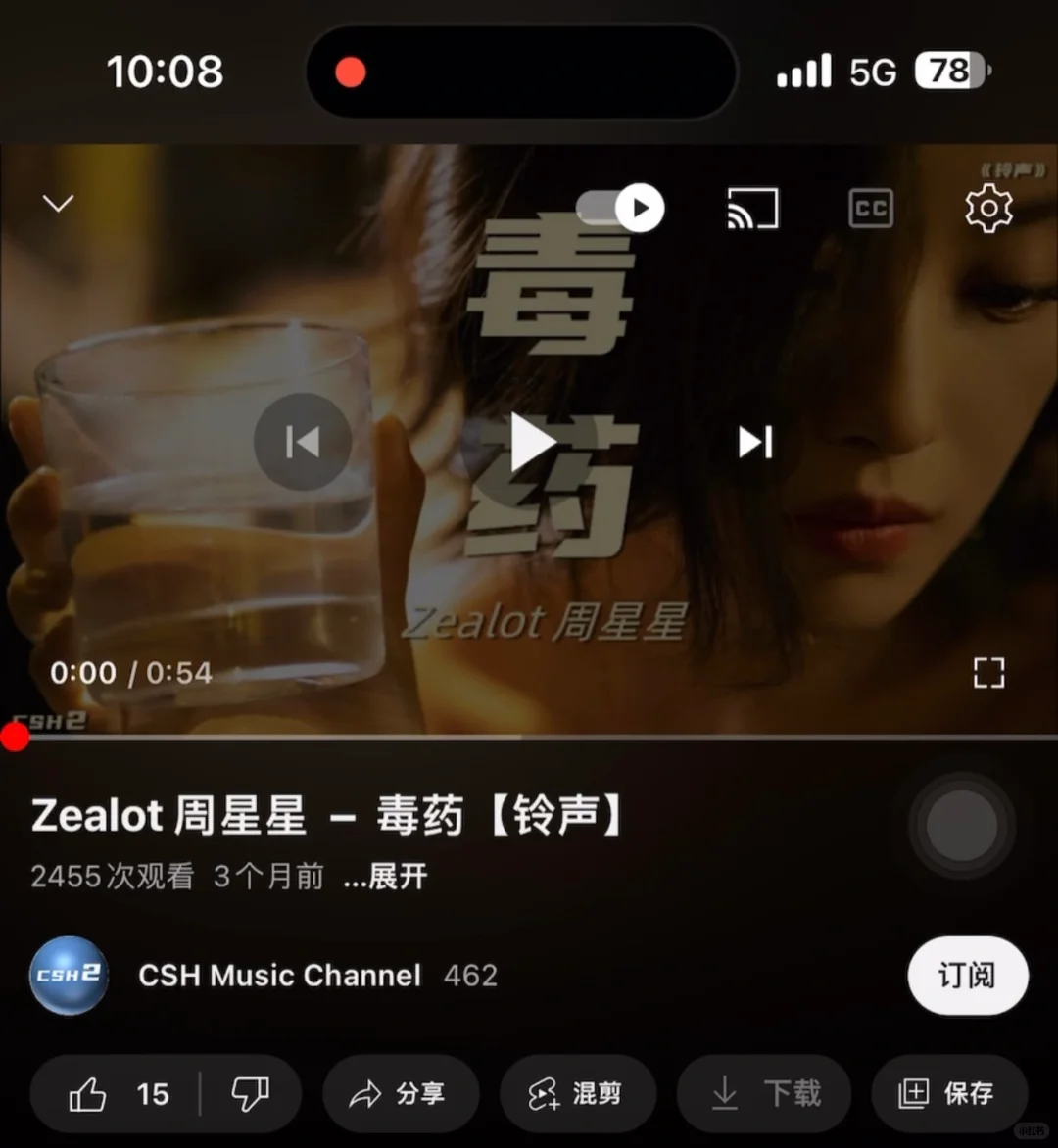Toggle the autoplay switch

[x=621, y=208]
